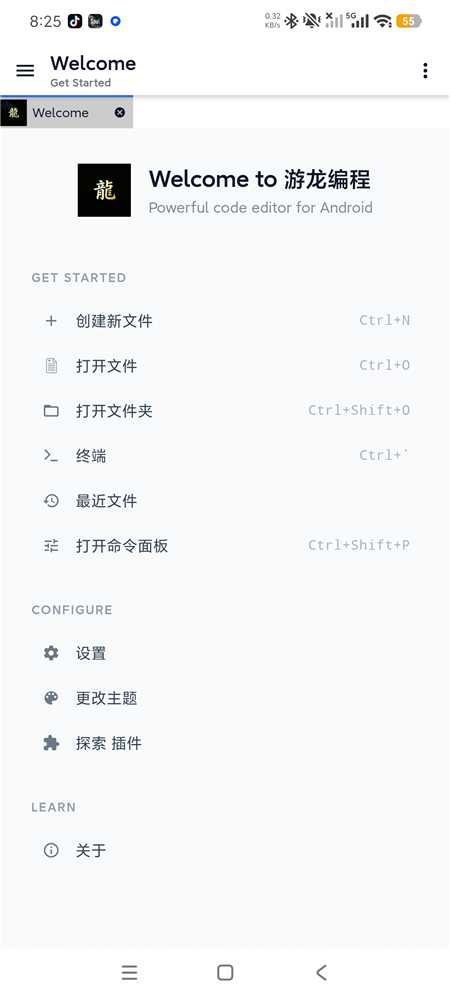
Task: Open the 关于 about page
Action: tap(226, 850)
